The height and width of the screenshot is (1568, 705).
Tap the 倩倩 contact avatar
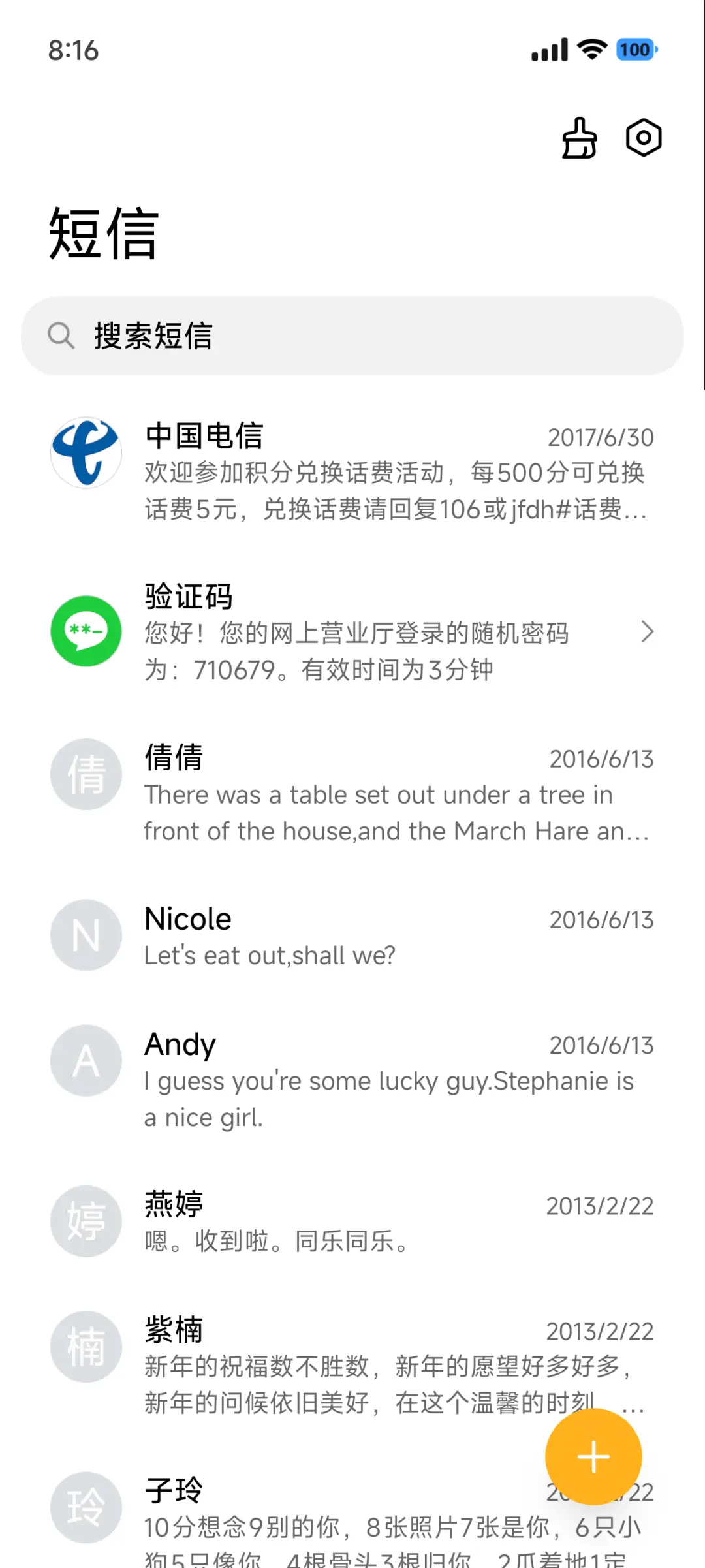pyautogui.click(x=86, y=774)
